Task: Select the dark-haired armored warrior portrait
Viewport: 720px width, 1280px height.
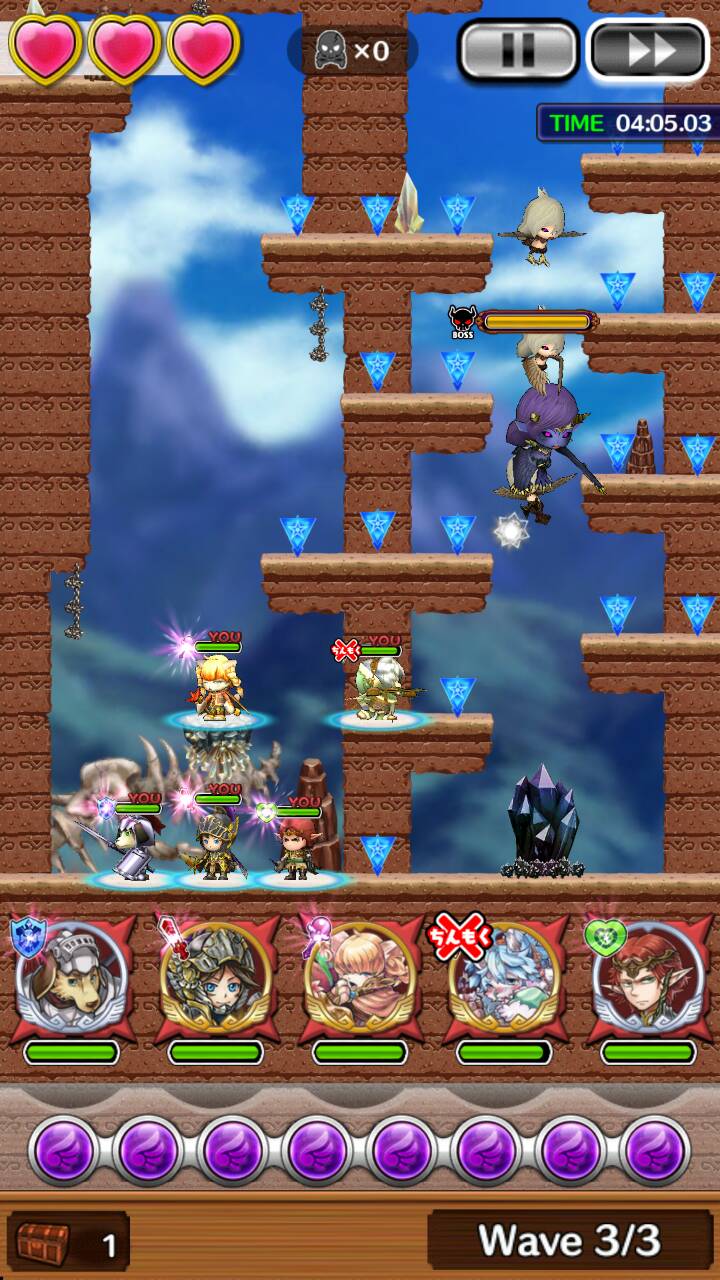Action: [216, 980]
